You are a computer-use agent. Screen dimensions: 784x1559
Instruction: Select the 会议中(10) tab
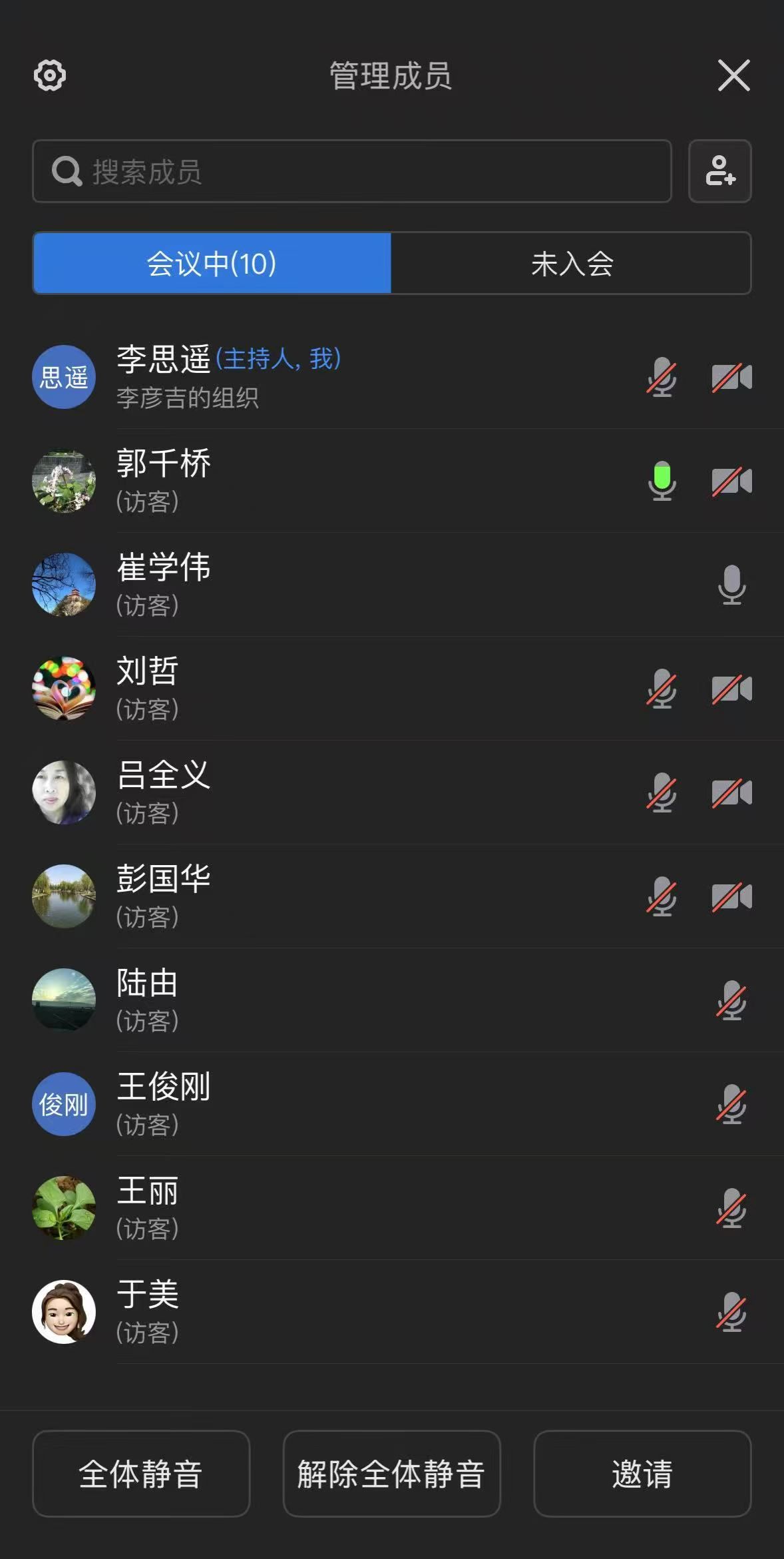212,263
